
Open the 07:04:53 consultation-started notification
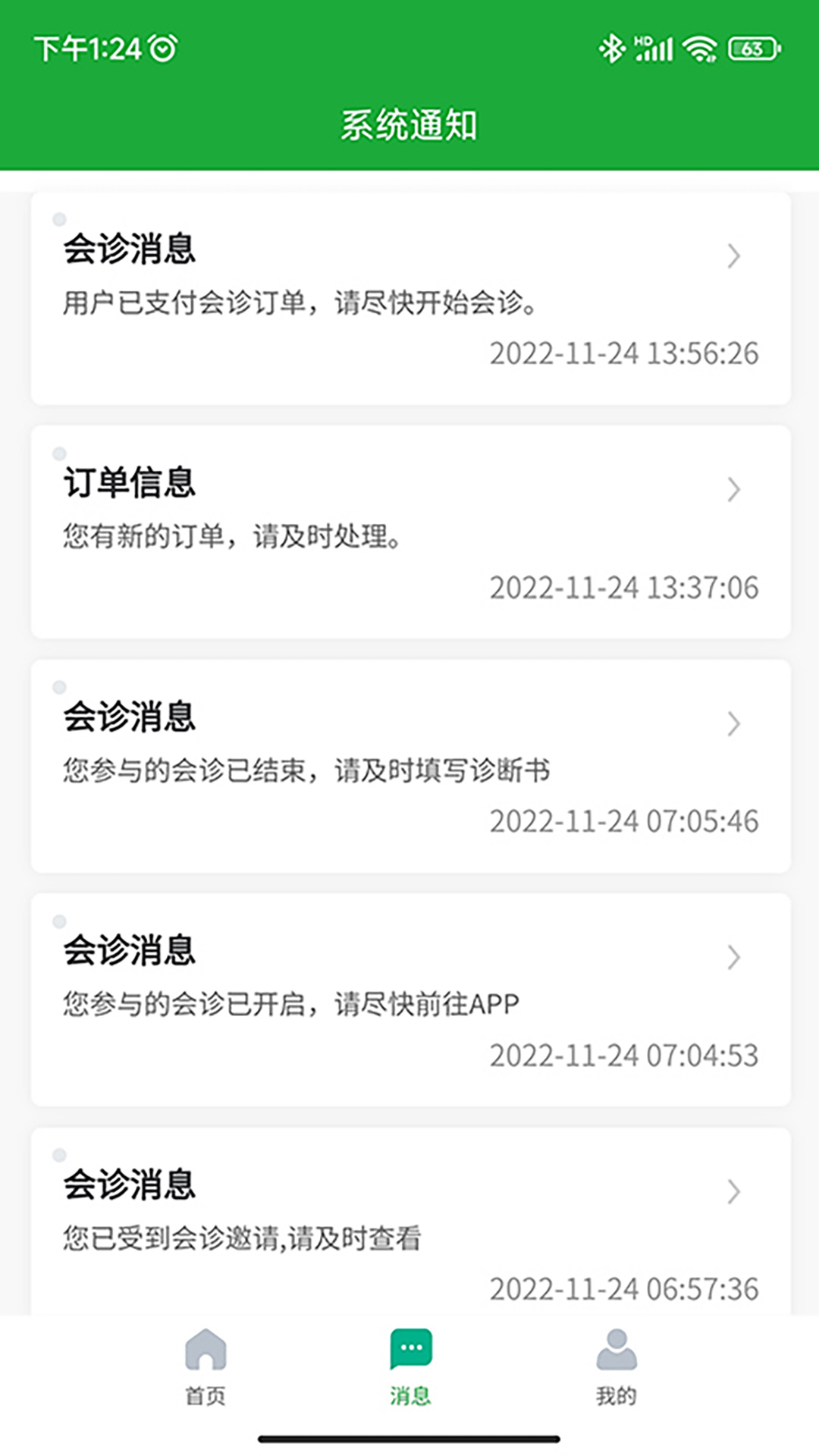410,999
